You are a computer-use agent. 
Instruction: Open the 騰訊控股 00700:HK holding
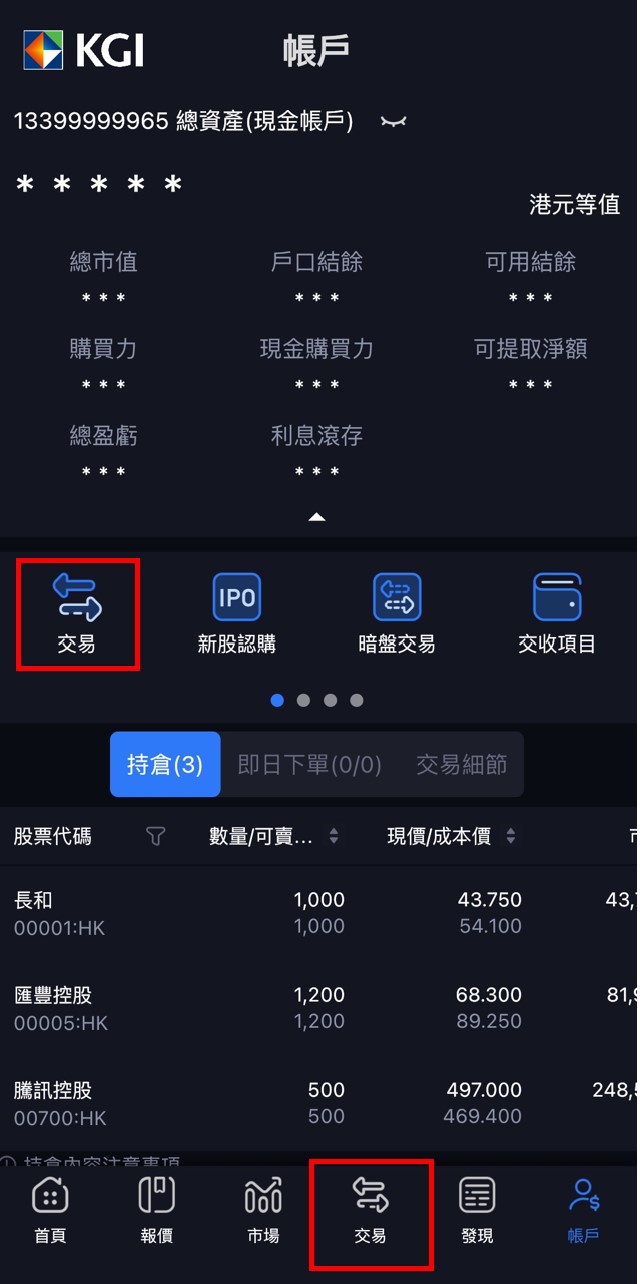[x=300, y=1103]
